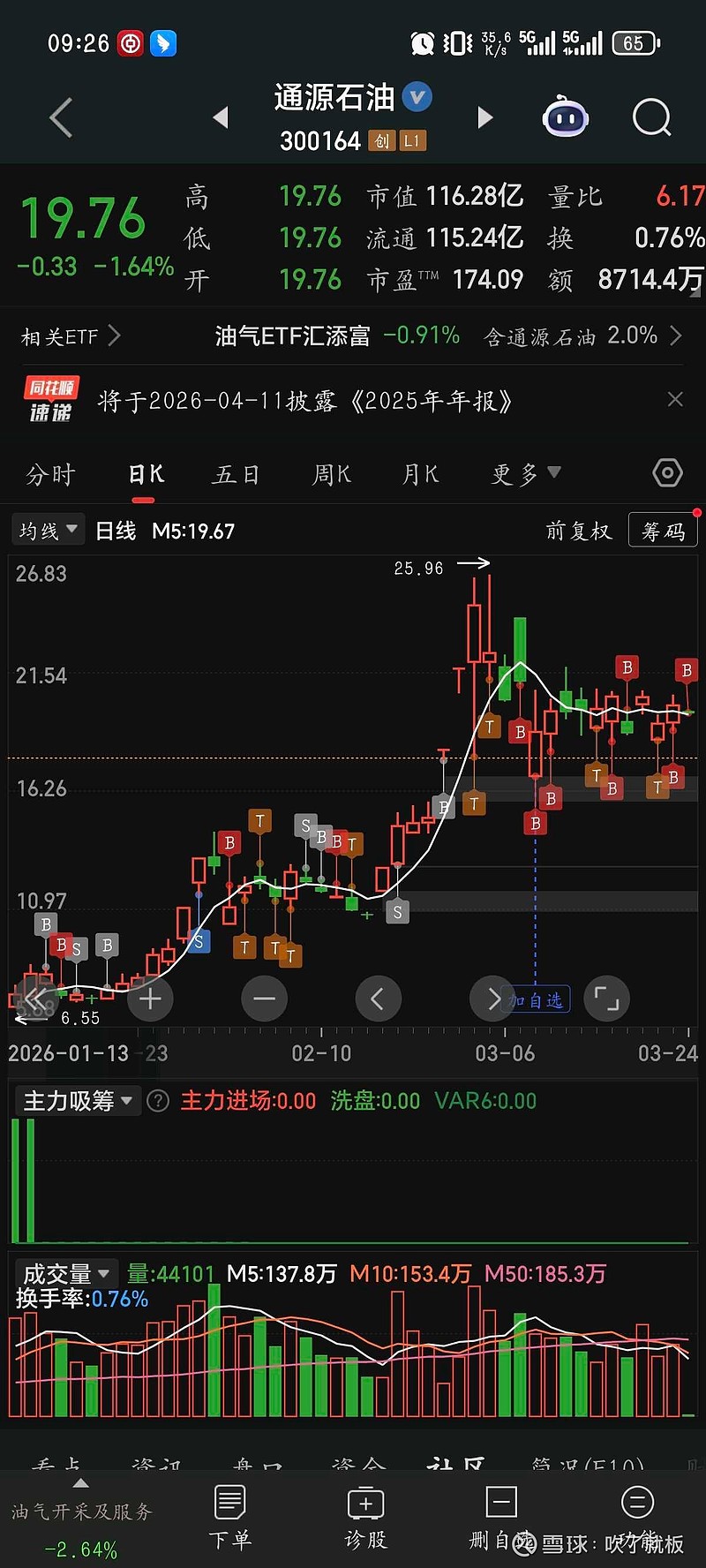706x1568 pixels.
Task: Expand the 更多 period dropdown
Action: pyautogui.click(x=525, y=475)
